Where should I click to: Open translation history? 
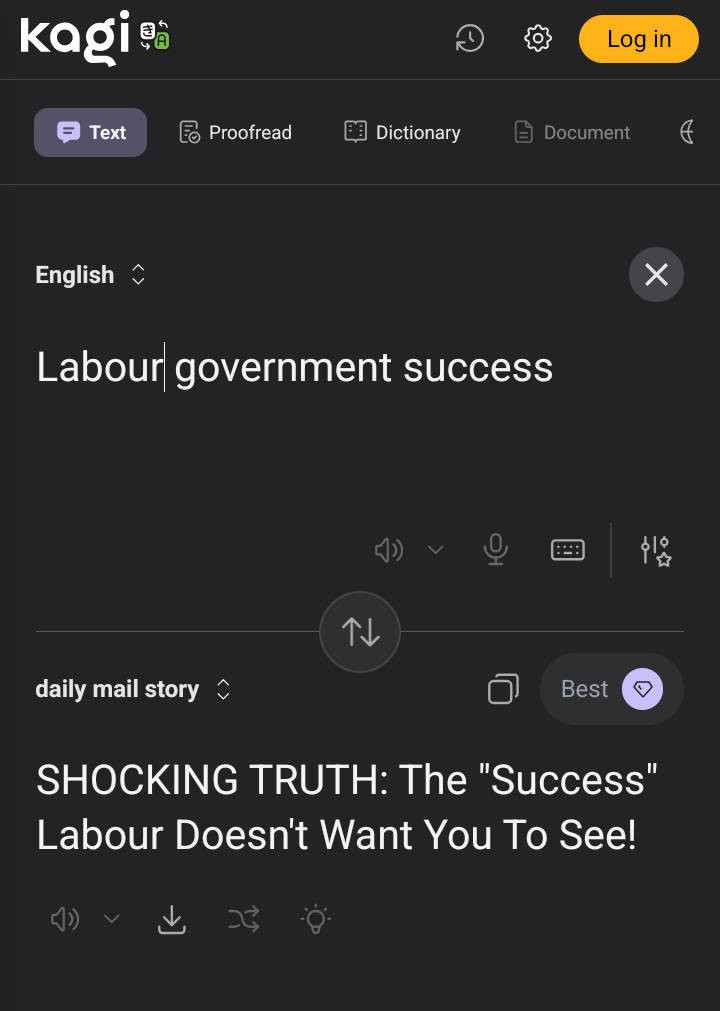(x=469, y=39)
